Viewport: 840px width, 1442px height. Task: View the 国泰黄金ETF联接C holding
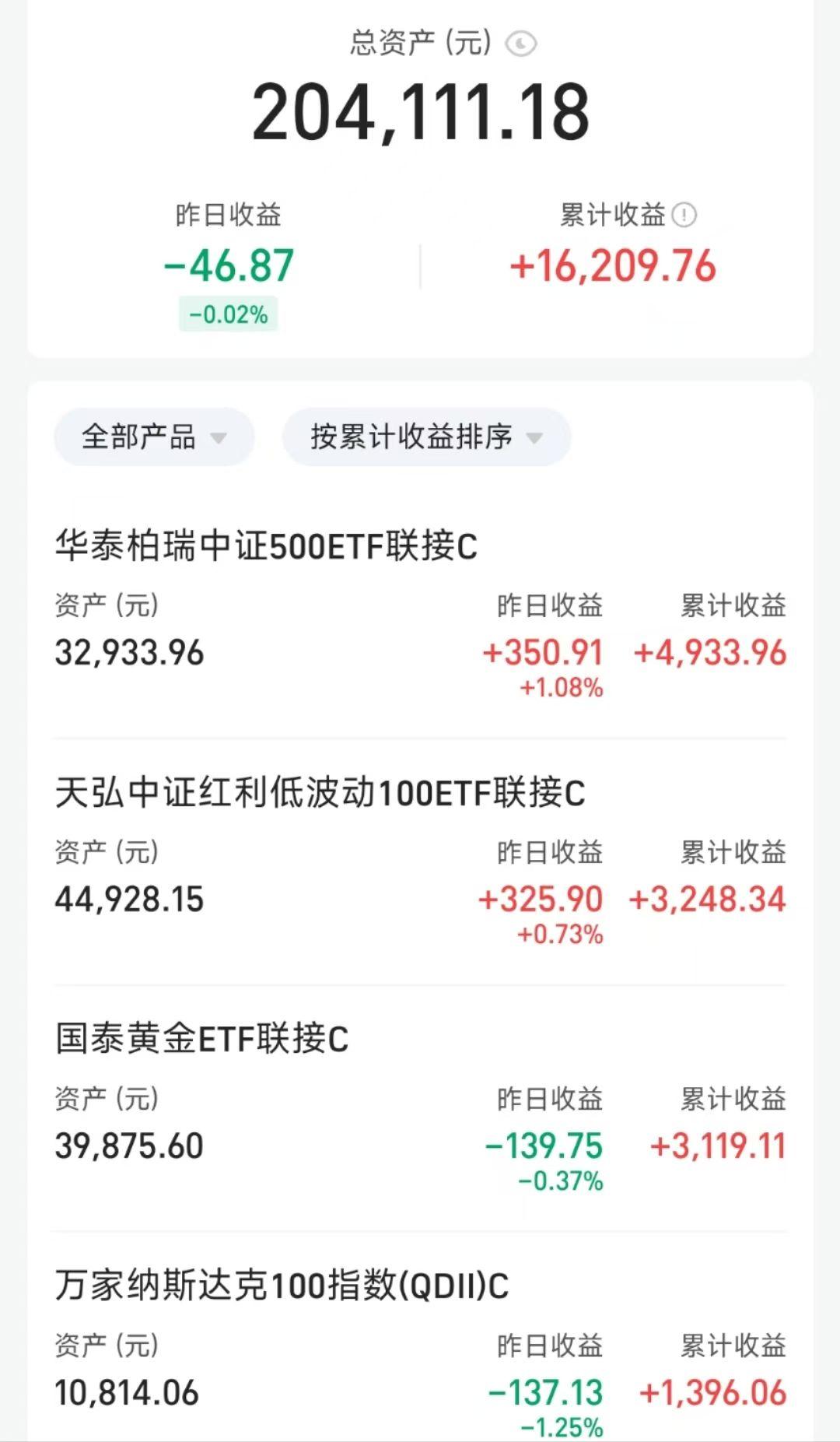click(420, 1108)
